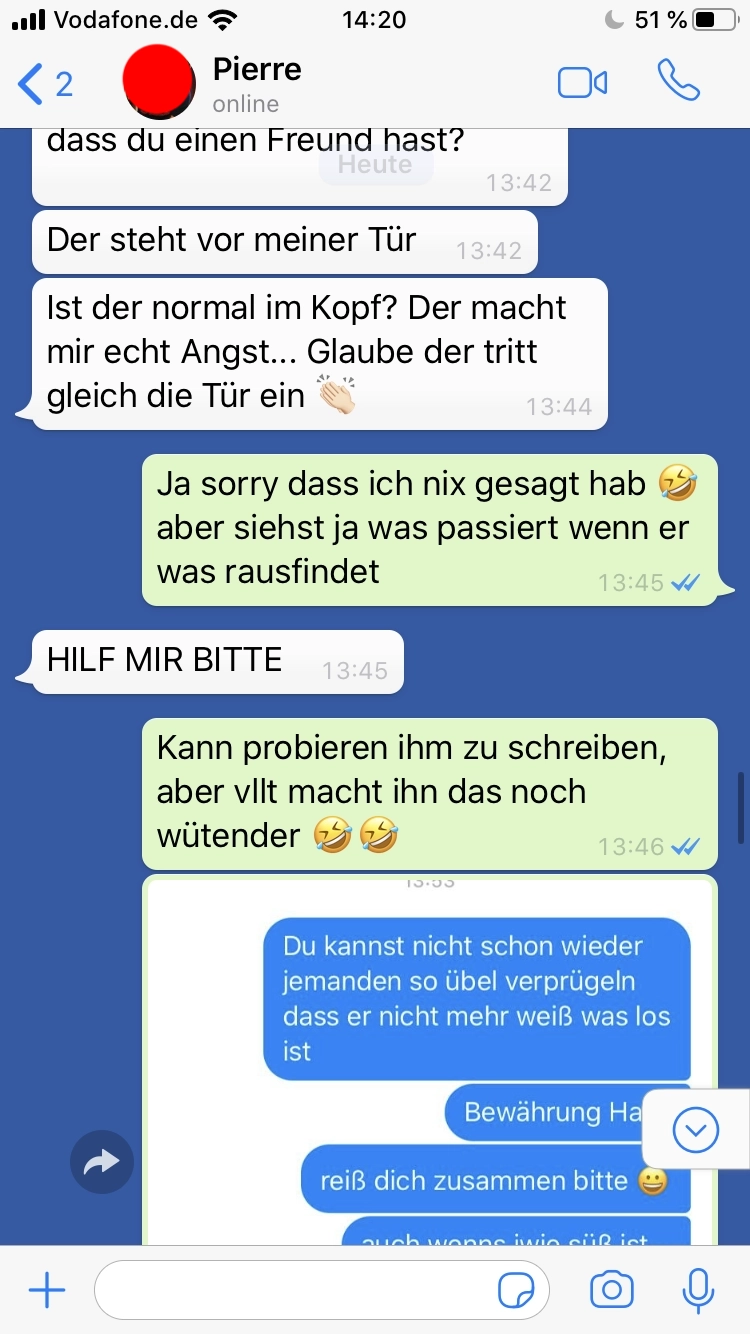
Task: Record a voice message
Action: [x=697, y=1290]
